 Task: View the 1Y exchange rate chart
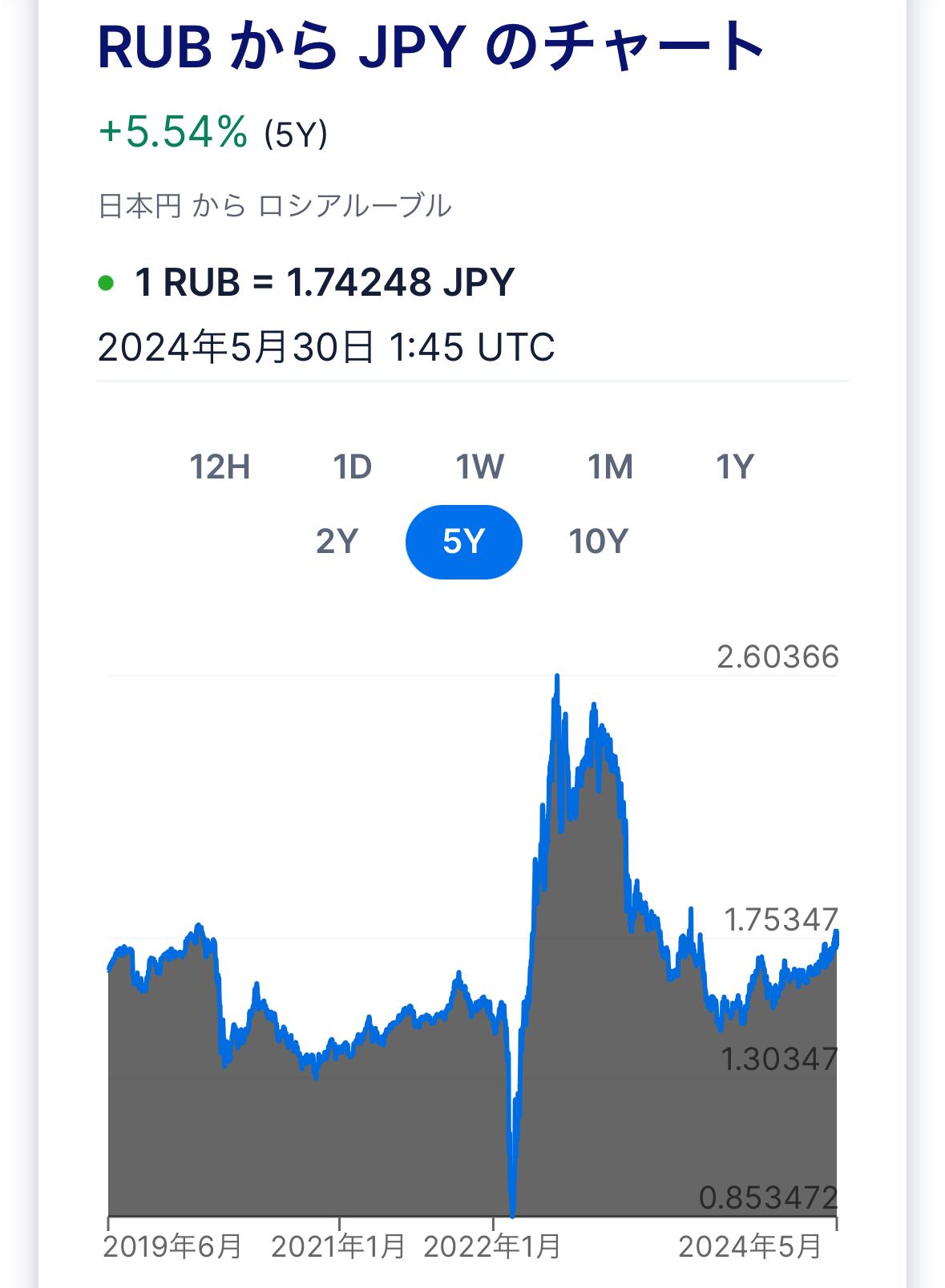(x=734, y=466)
